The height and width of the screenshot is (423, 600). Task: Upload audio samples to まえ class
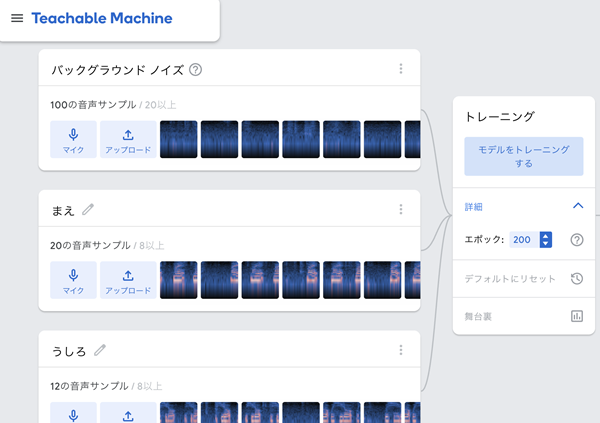(x=128, y=280)
